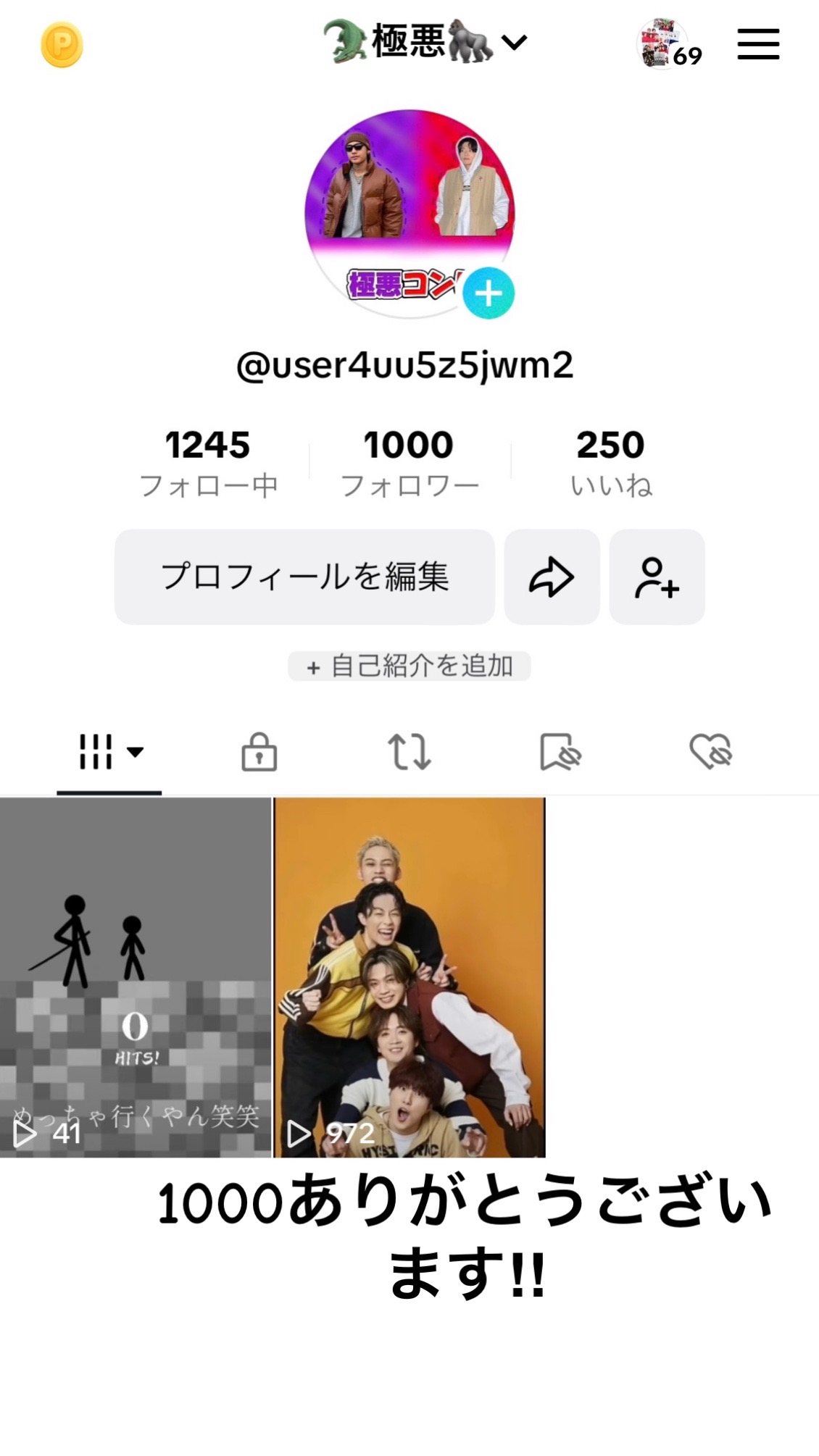Share this profile with the arrow button
Screen dimensions: 819x1456
pyautogui.click(x=552, y=577)
